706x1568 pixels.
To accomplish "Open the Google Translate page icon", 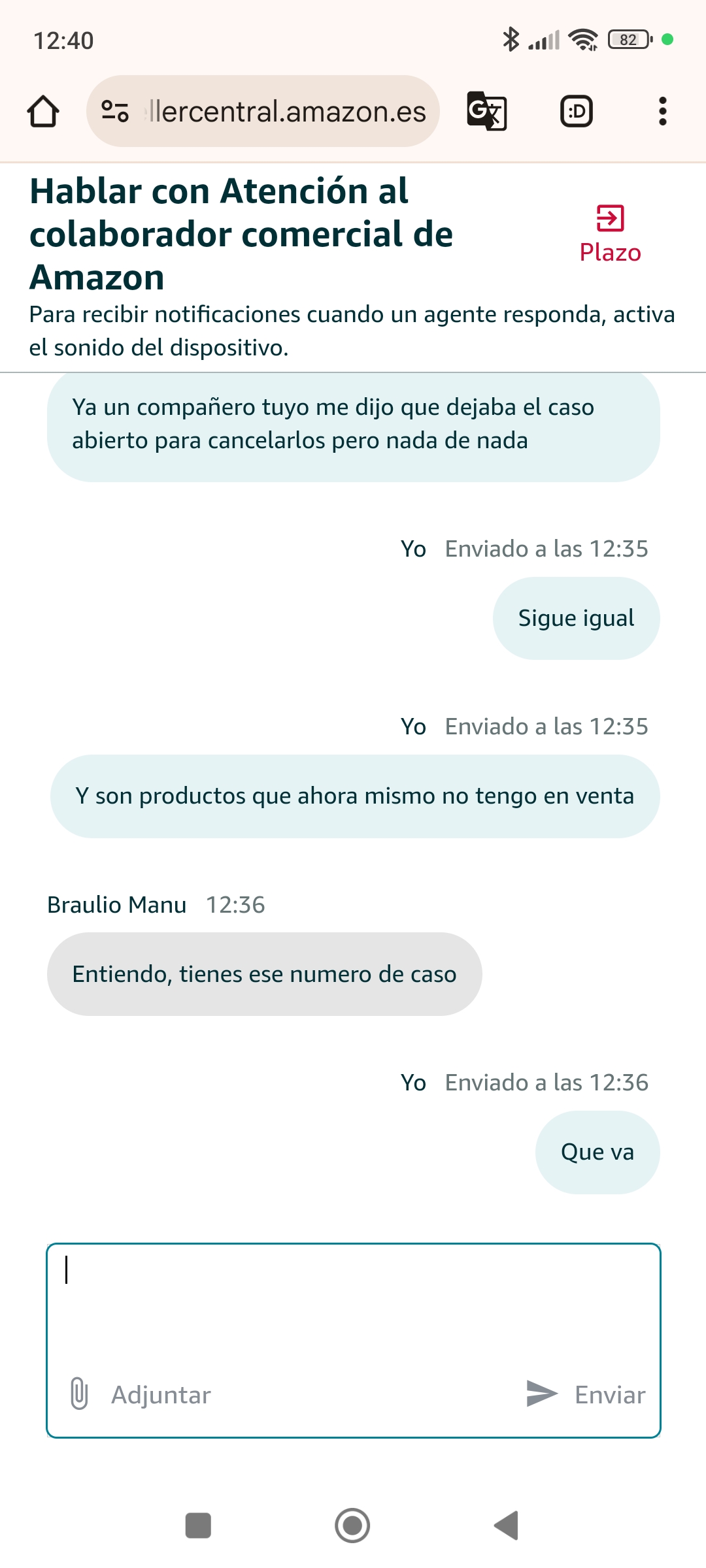I will (x=487, y=111).
